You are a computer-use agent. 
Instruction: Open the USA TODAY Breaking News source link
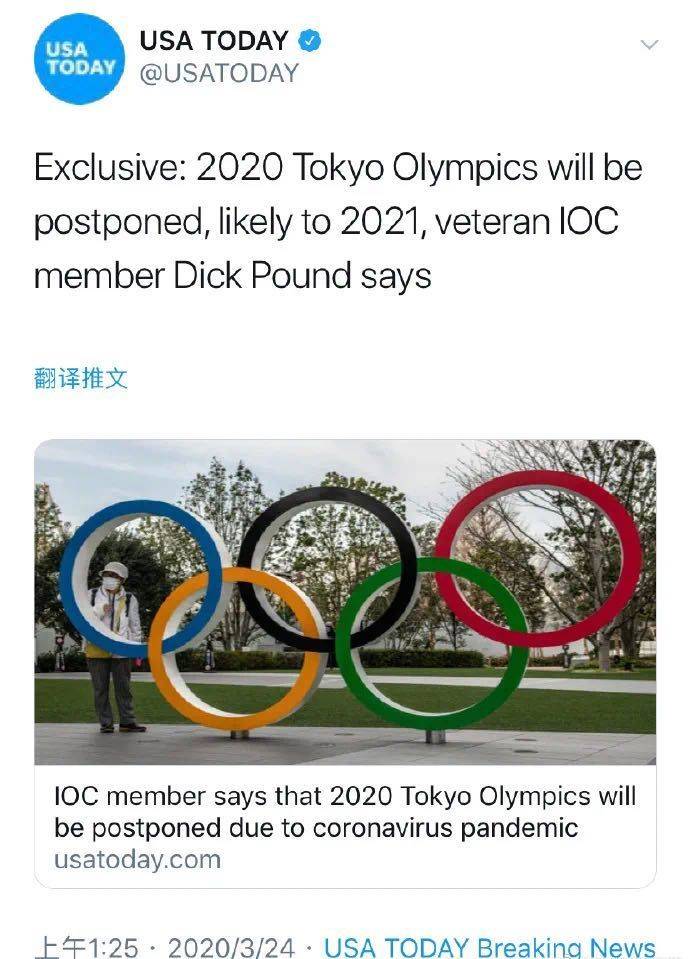pyautogui.click(x=489, y=947)
